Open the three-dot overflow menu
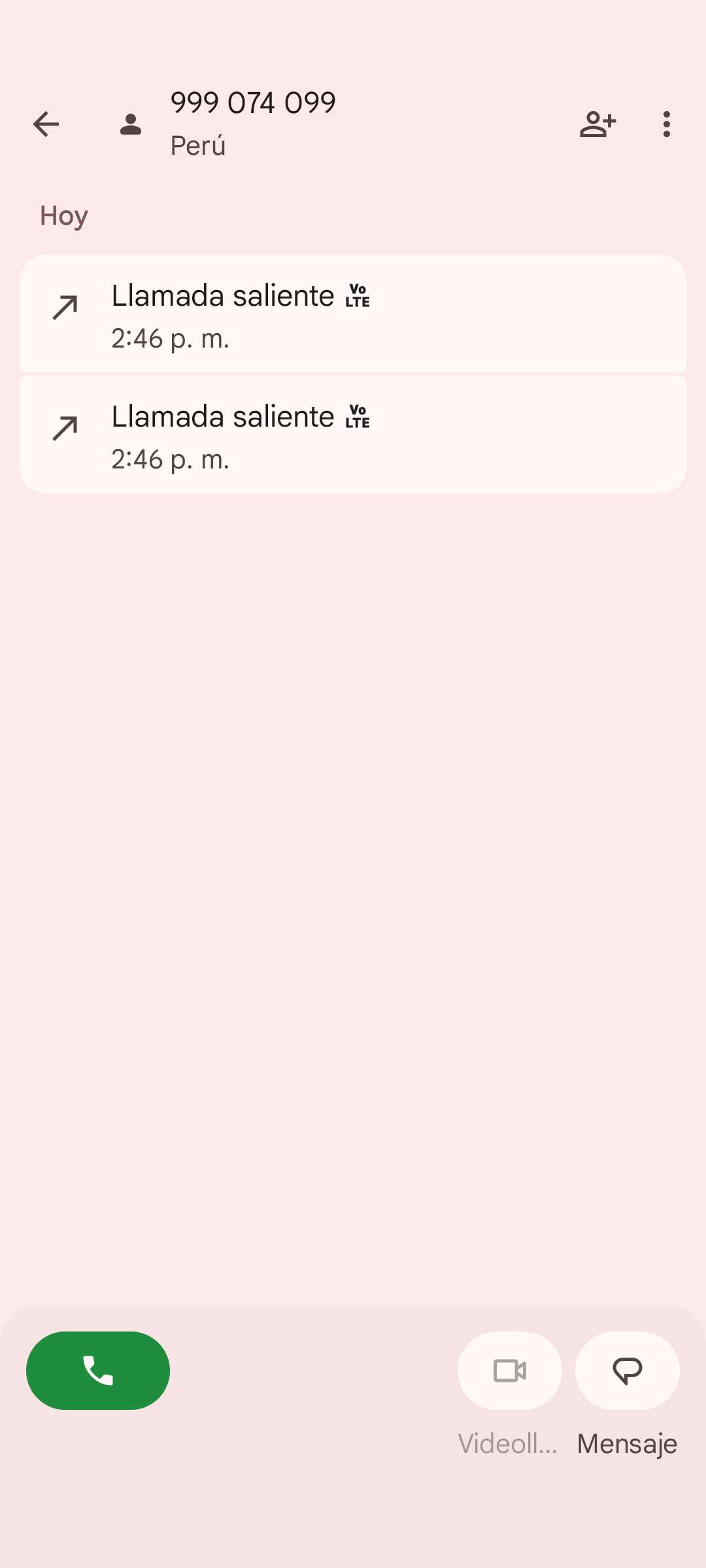The width and height of the screenshot is (706, 1568). 666,124
